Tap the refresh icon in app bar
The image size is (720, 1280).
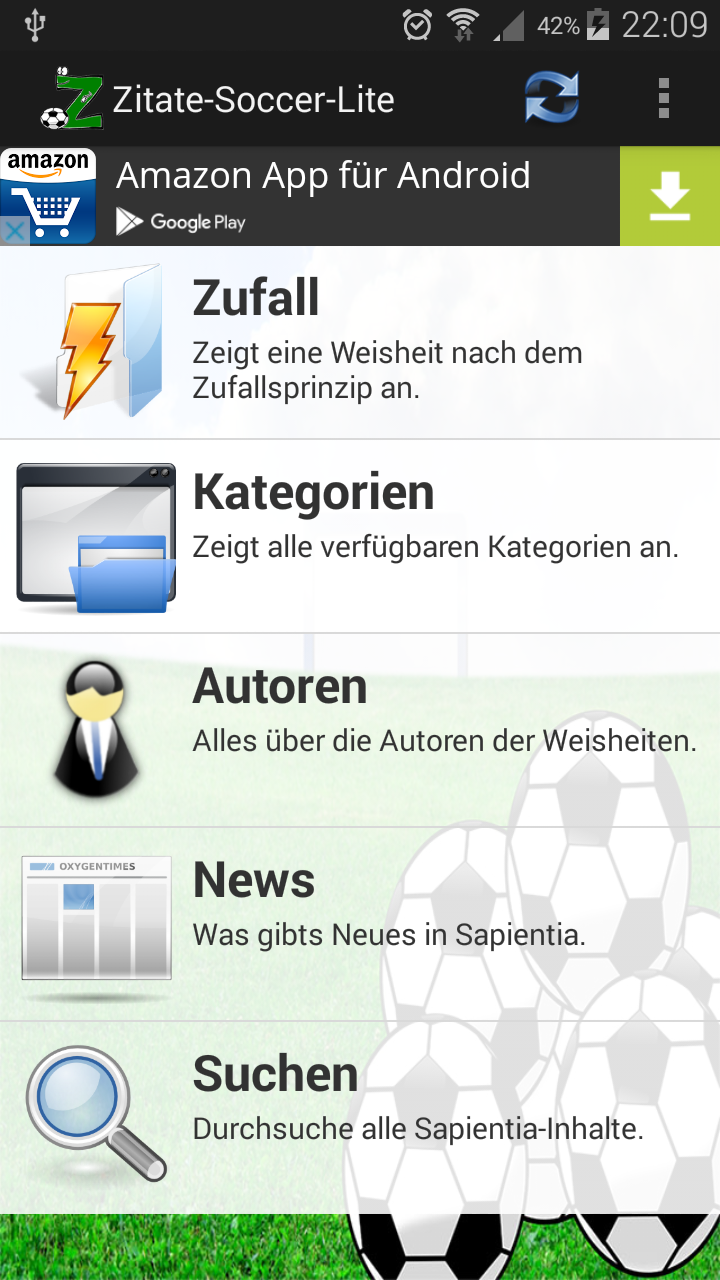tap(552, 99)
